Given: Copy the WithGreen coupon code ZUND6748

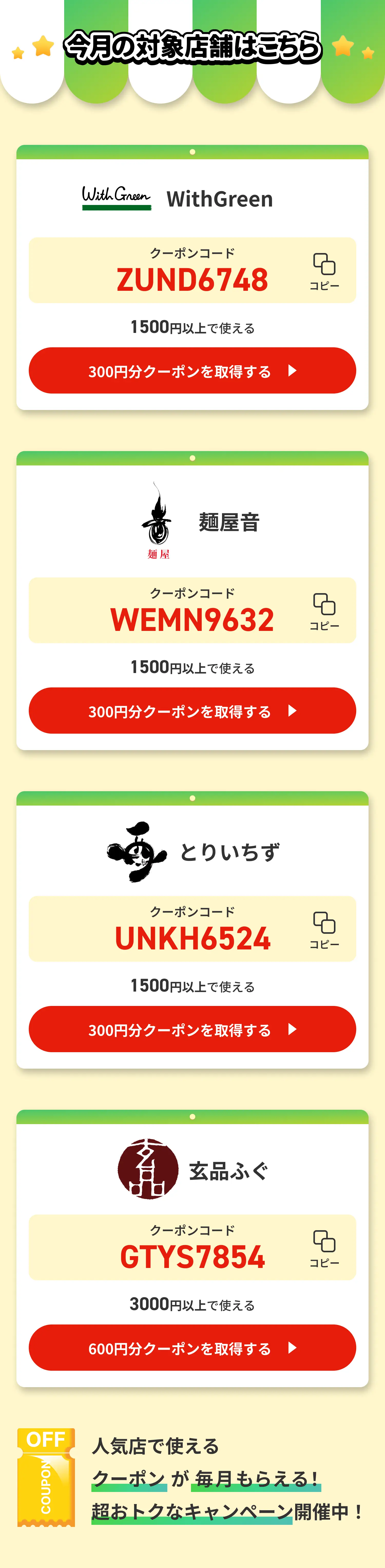Looking at the screenshot, I should pos(324,271).
